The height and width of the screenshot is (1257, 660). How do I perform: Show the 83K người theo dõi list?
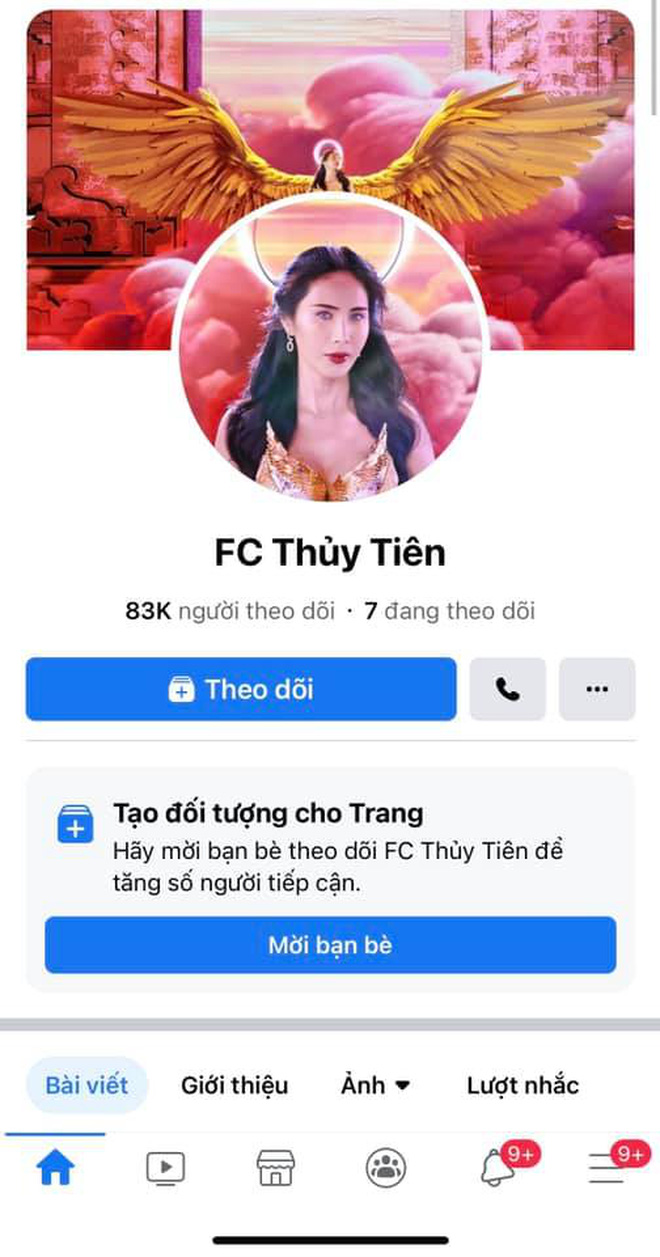pyautogui.click(x=230, y=611)
